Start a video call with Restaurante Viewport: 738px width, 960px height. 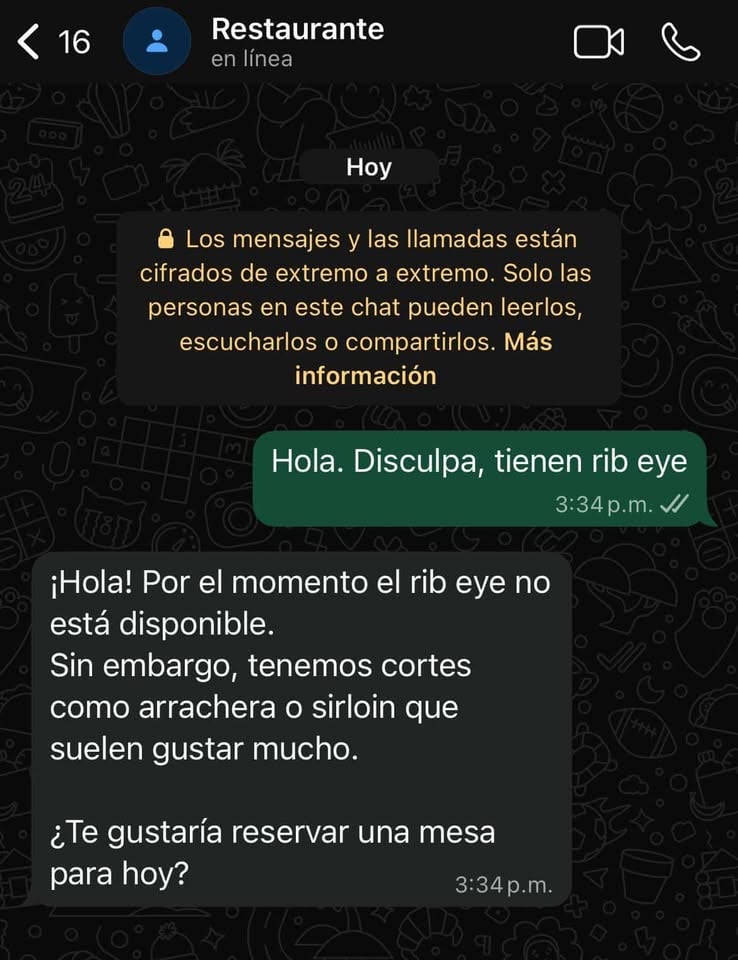tap(598, 42)
